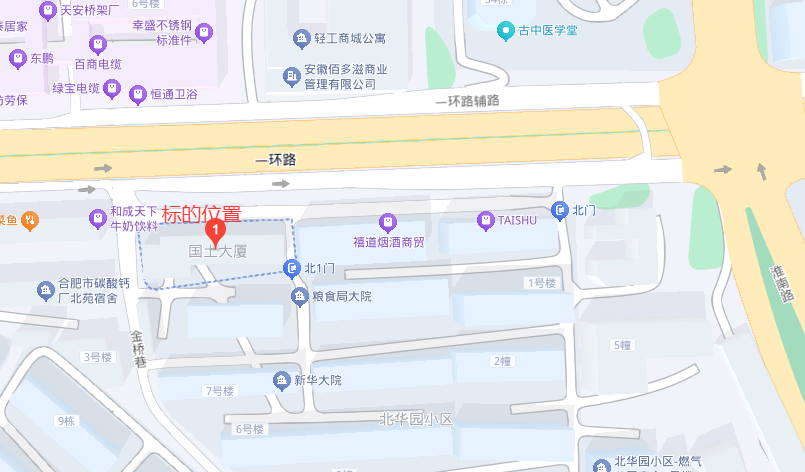Select the 合肥市碳酸钙厂北苑宿舍 marker

tap(46, 291)
